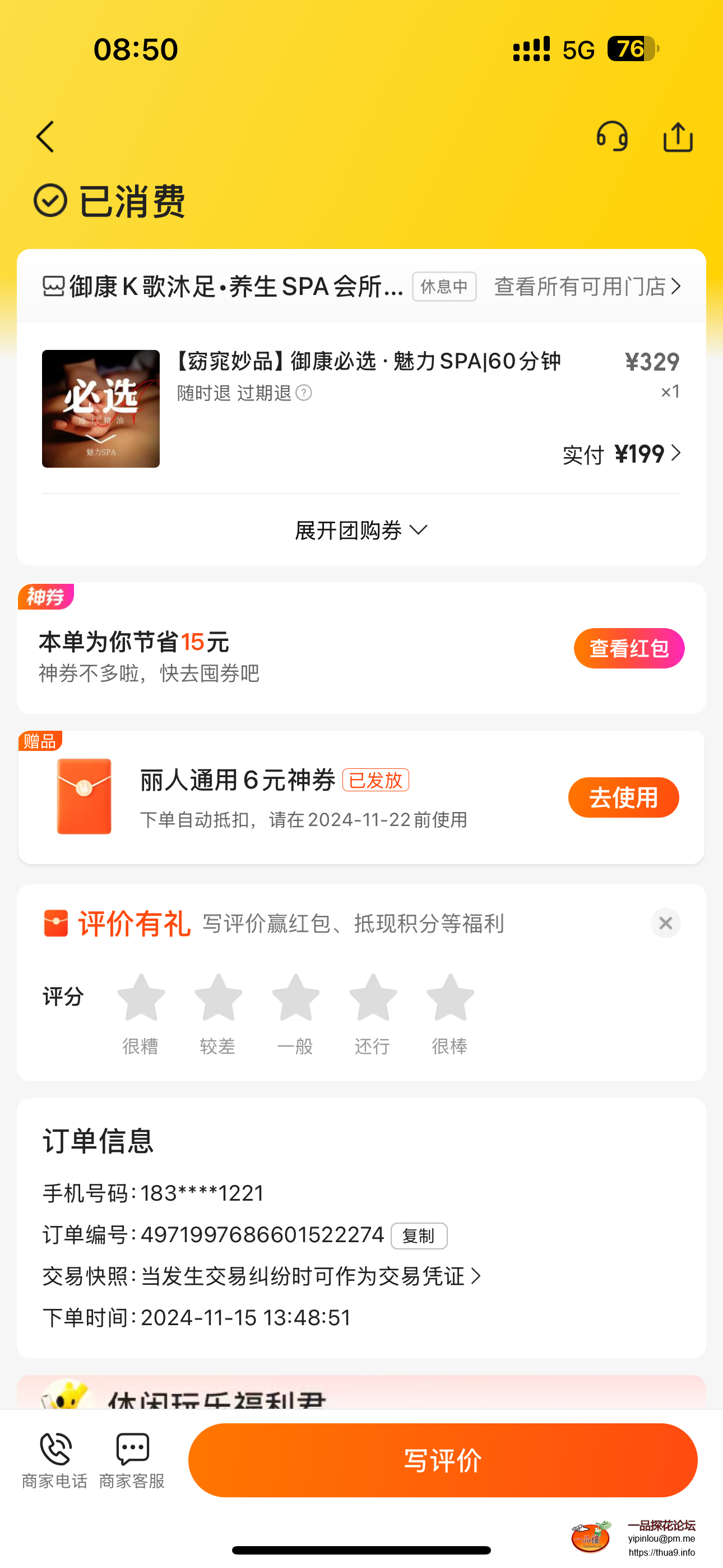Rate two stars (较差)
Viewport: 723px width, 1568px height.
[x=218, y=998]
